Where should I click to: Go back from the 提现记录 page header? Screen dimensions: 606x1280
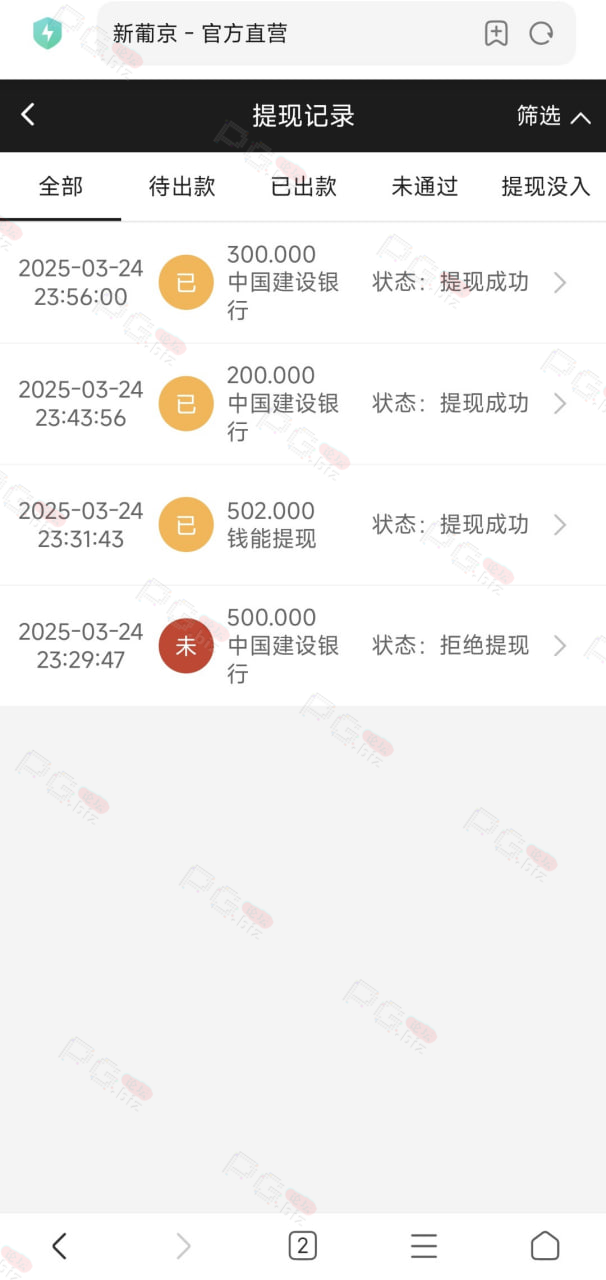[x=28, y=115]
